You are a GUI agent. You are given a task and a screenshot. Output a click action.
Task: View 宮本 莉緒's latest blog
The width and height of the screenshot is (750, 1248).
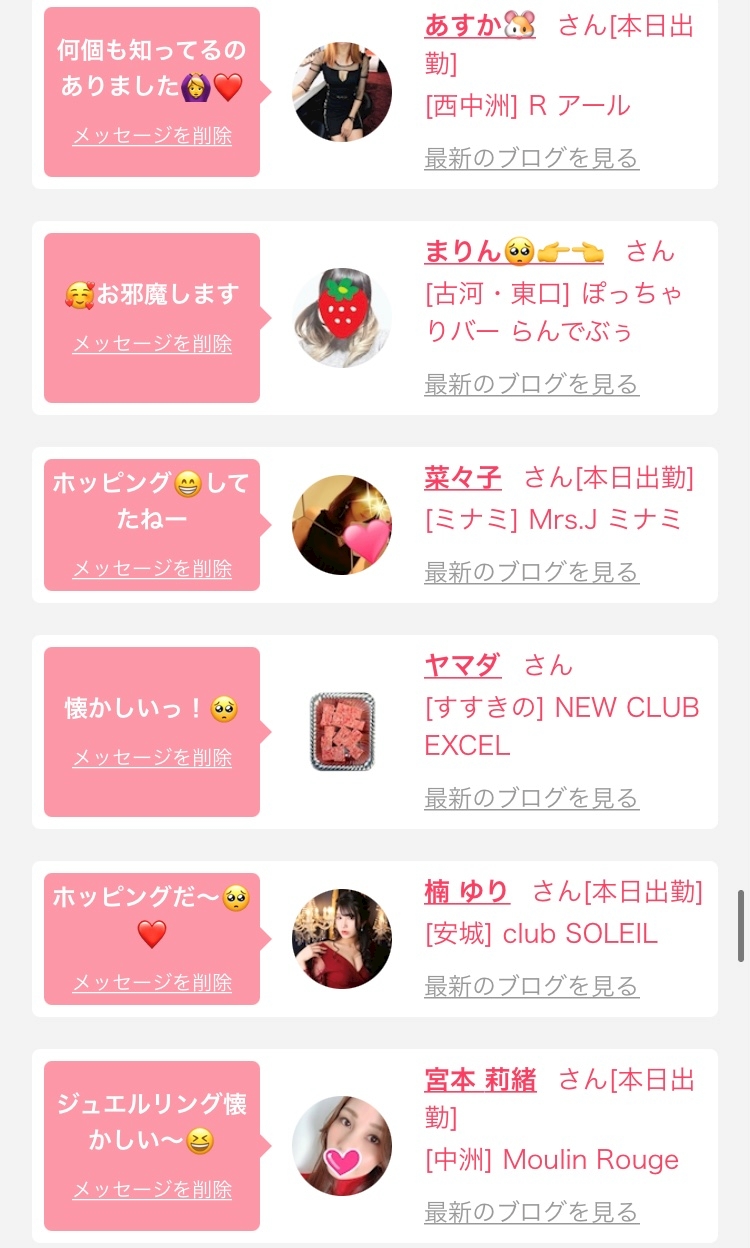(x=531, y=1212)
